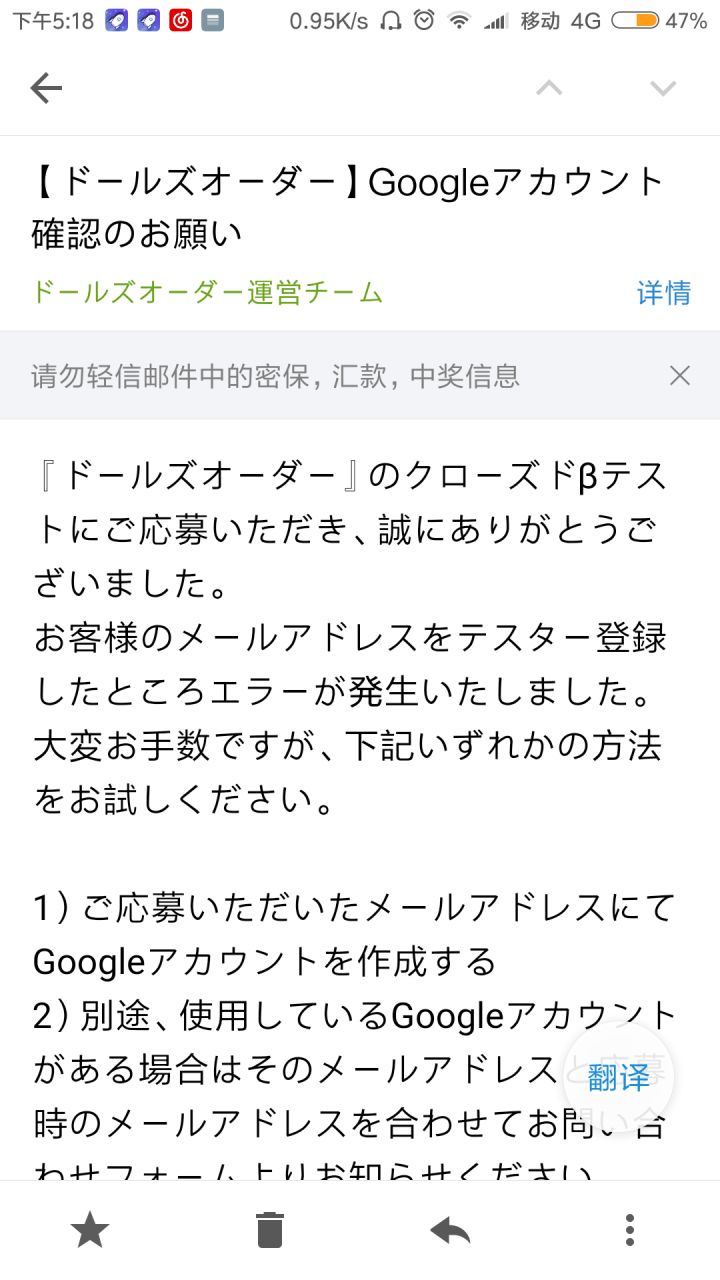The image size is (720, 1280).
Task: Dismiss the security warning banner
Action: pos(680,376)
